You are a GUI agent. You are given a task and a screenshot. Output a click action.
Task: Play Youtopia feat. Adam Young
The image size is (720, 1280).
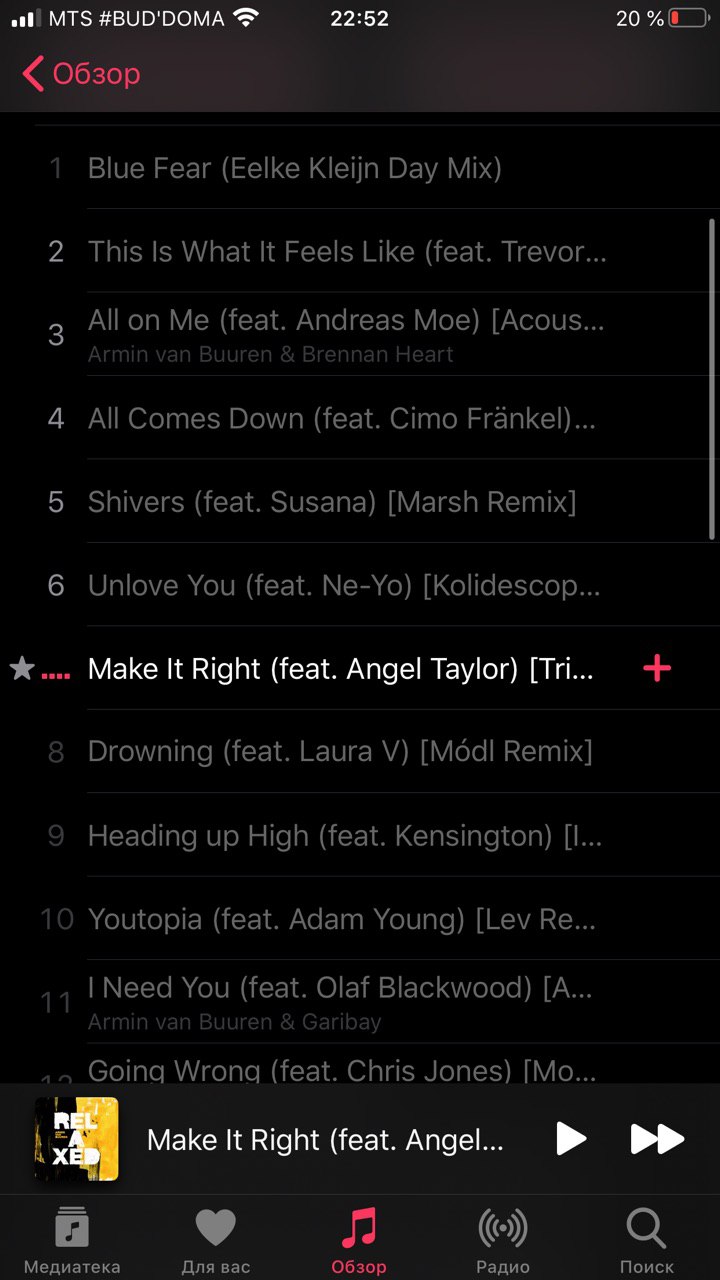pos(341,919)
